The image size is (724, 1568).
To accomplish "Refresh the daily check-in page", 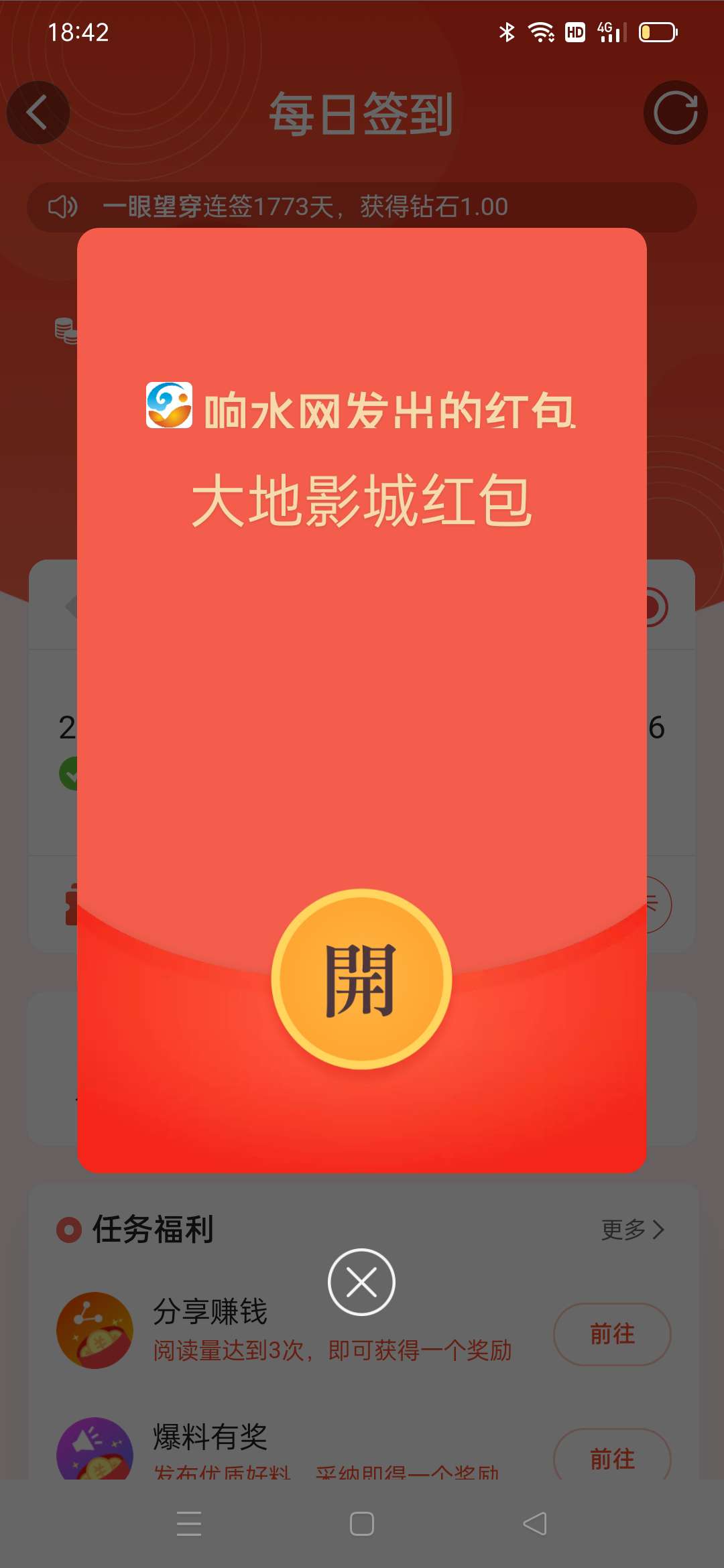I will [675, 113].
